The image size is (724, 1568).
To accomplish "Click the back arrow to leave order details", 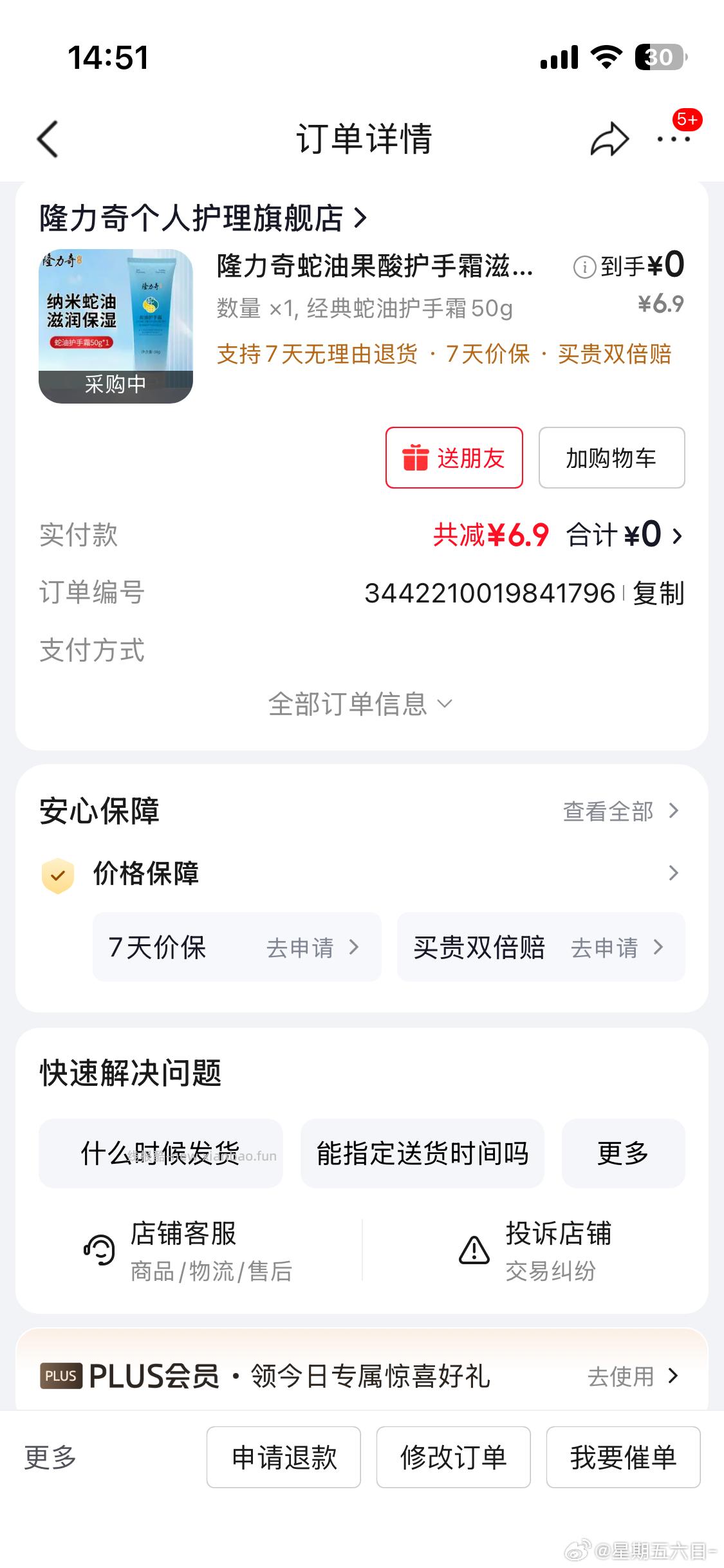I will [x=46, y=139].
